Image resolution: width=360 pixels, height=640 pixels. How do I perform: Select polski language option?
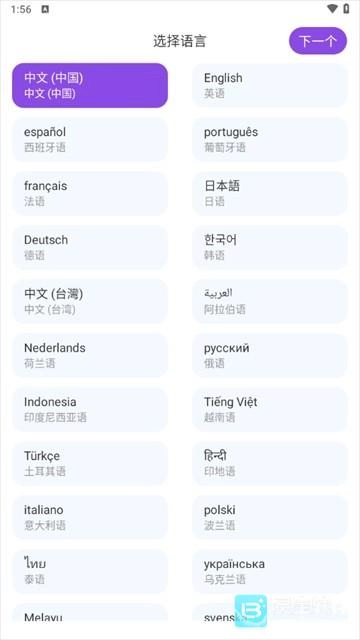[270, 518]
